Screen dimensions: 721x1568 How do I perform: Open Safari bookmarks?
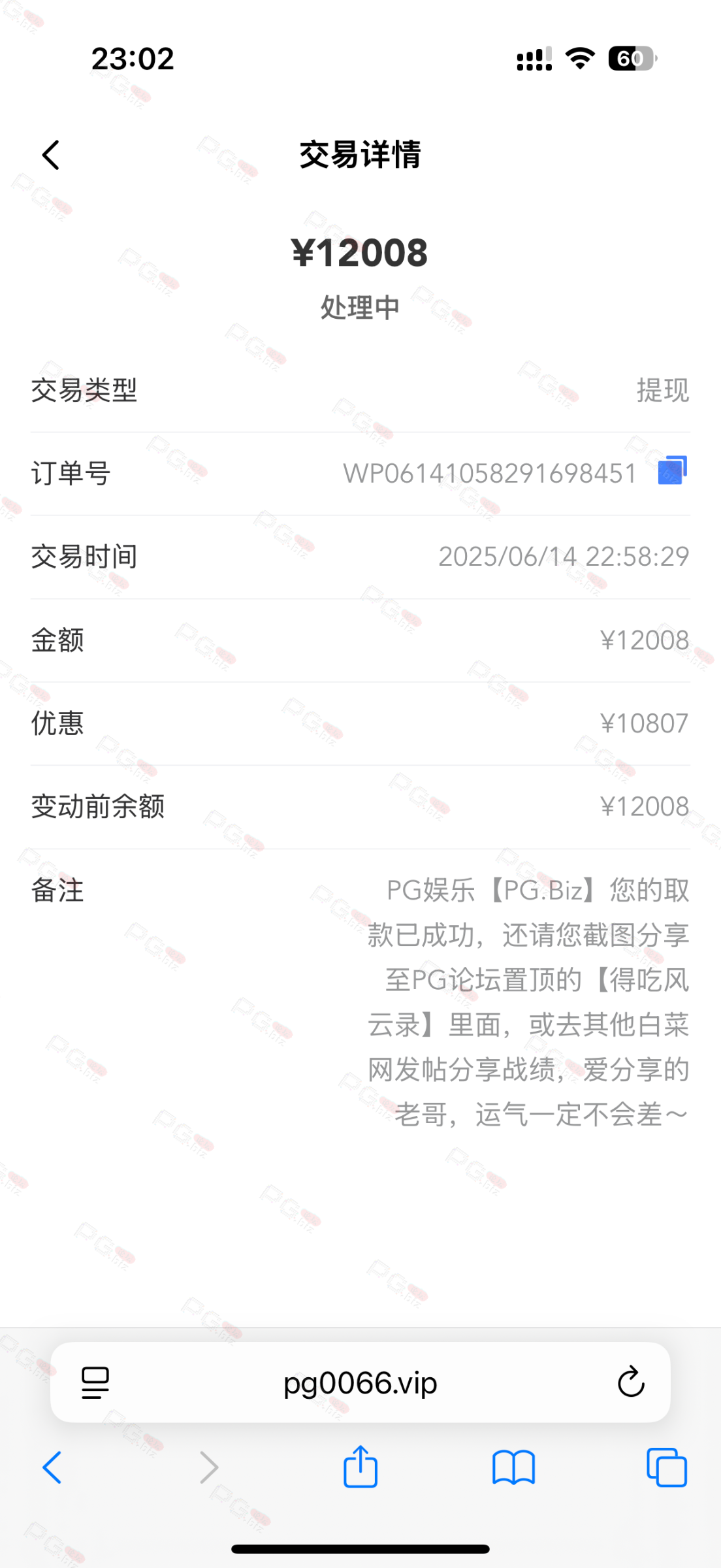click(x=514, y=1467)
